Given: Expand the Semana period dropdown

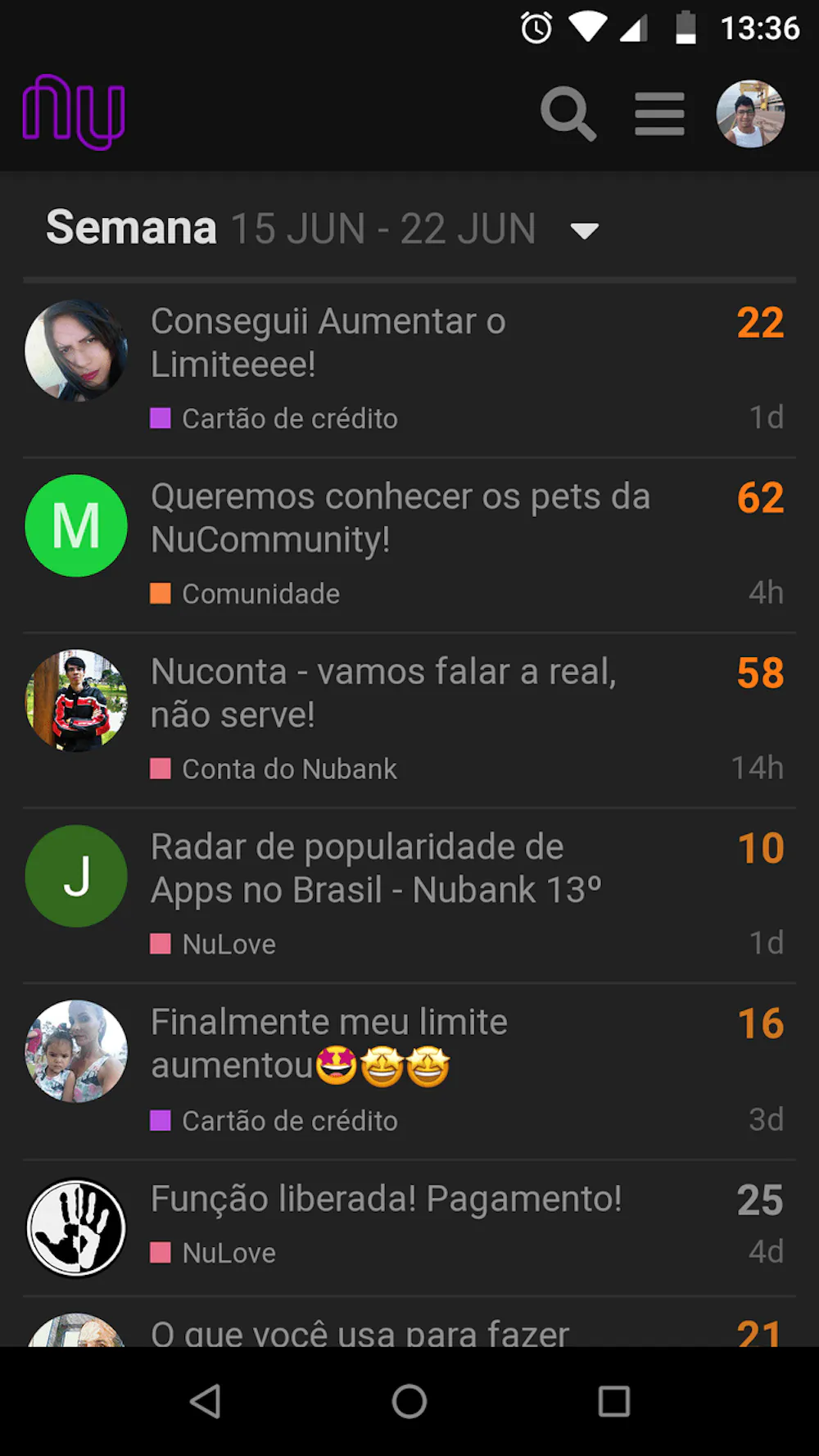Looking at the screenshot, I should [584, 230].
